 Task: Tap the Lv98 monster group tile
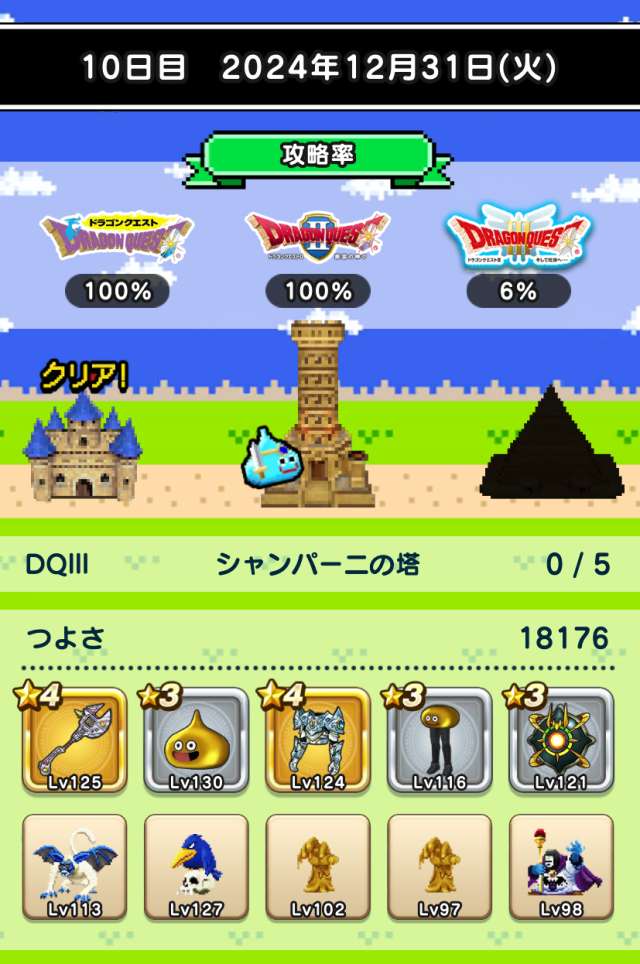point(561,867)
